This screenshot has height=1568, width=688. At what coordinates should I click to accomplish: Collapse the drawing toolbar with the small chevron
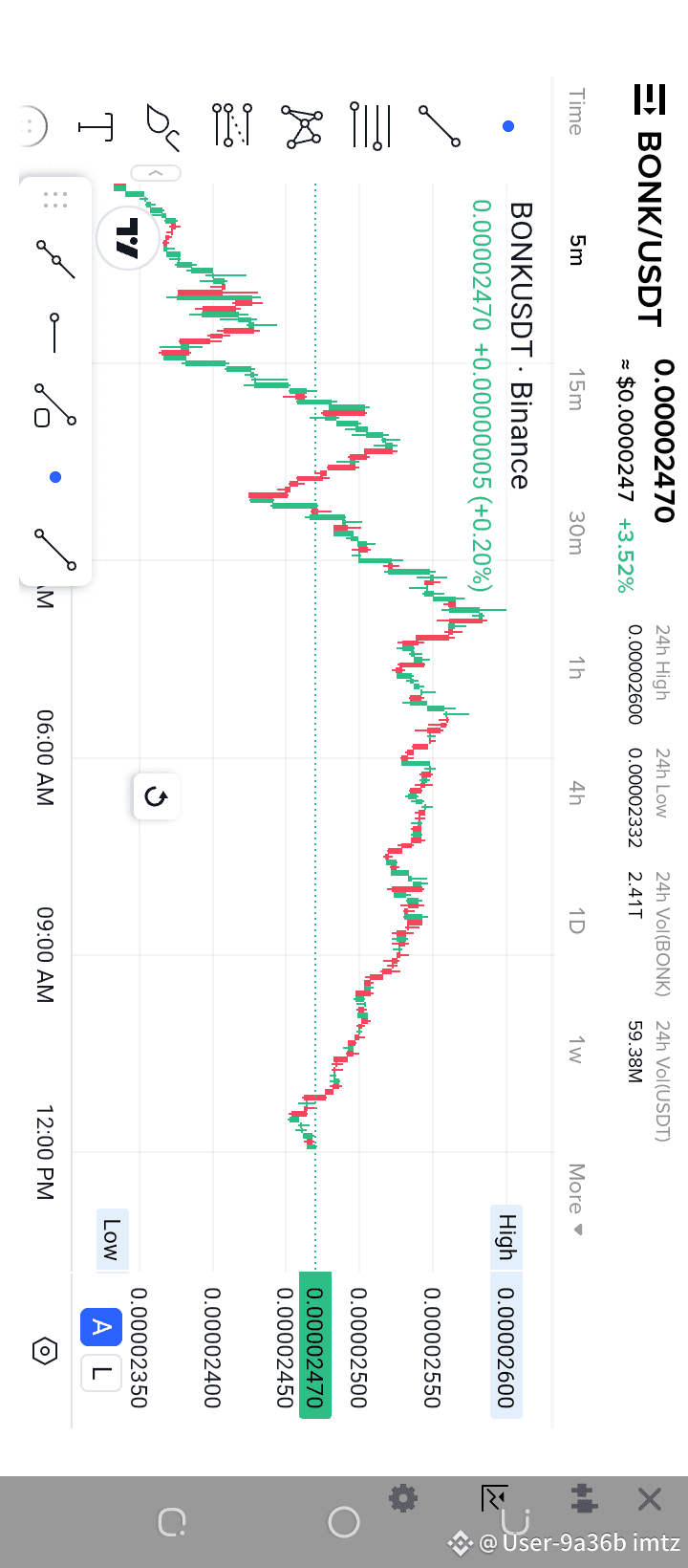click(x=156, y=173)
